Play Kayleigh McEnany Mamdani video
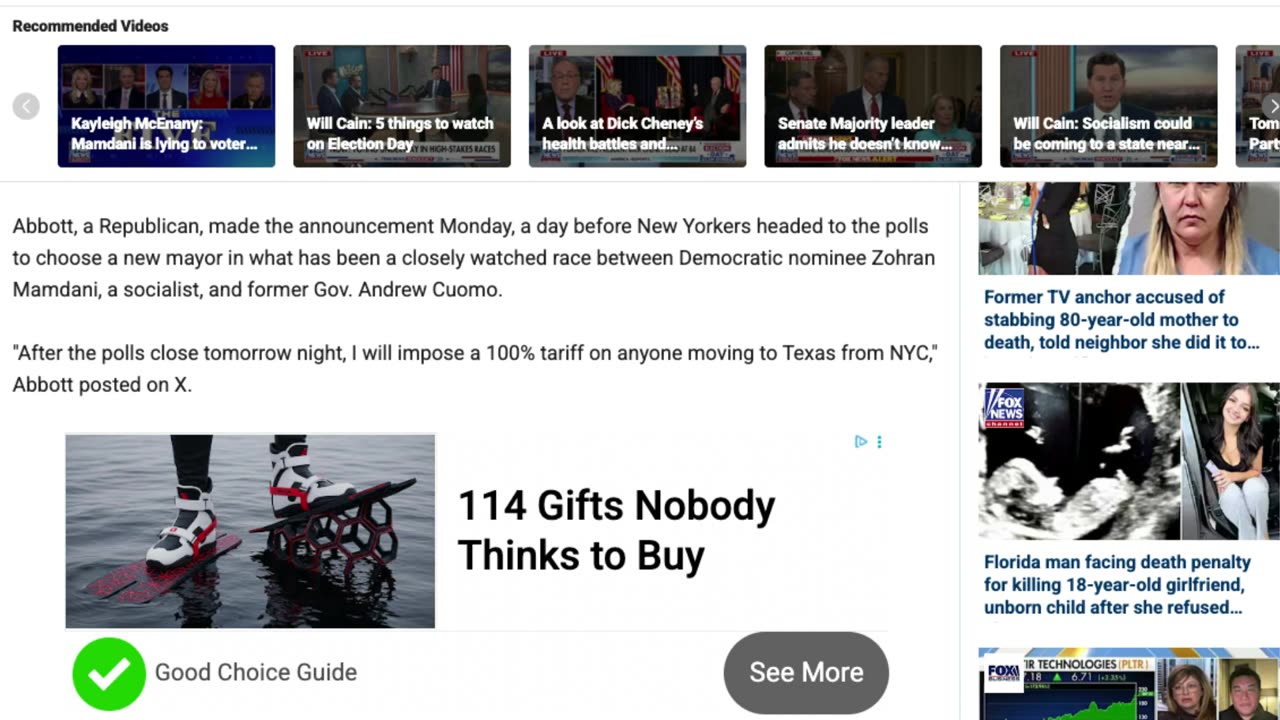 coord(166,105)
